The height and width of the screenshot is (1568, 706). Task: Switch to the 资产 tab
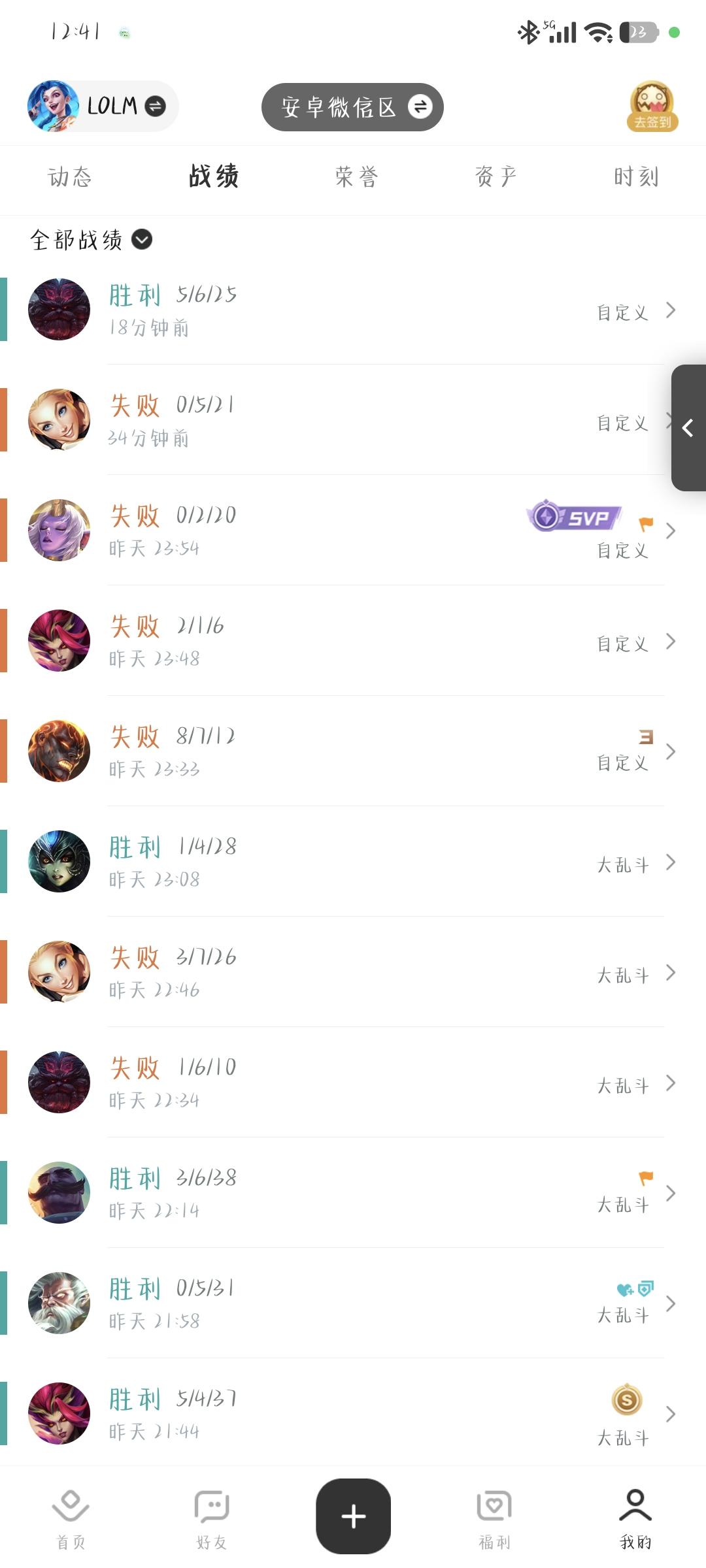point(496,177)
